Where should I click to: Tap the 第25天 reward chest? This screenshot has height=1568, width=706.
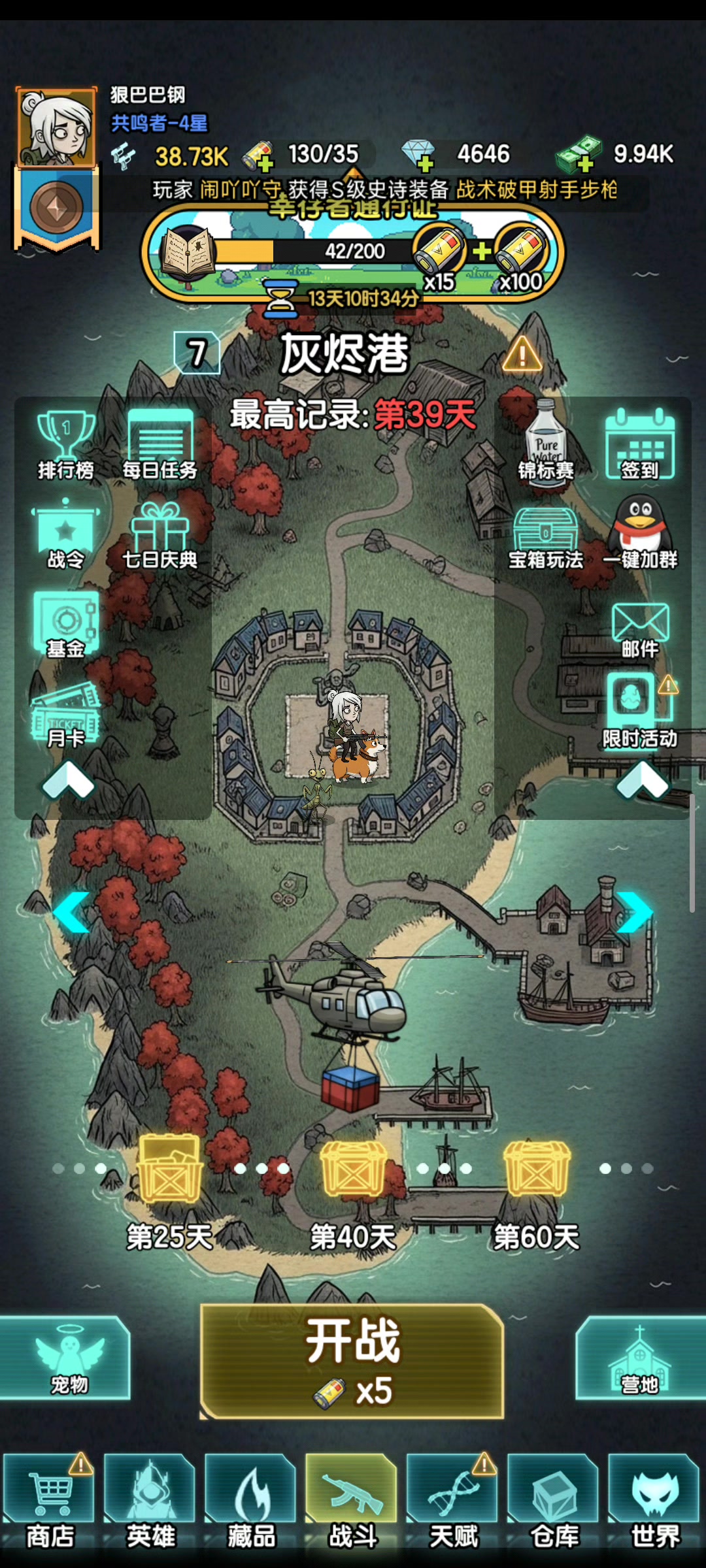point(170,1169)
